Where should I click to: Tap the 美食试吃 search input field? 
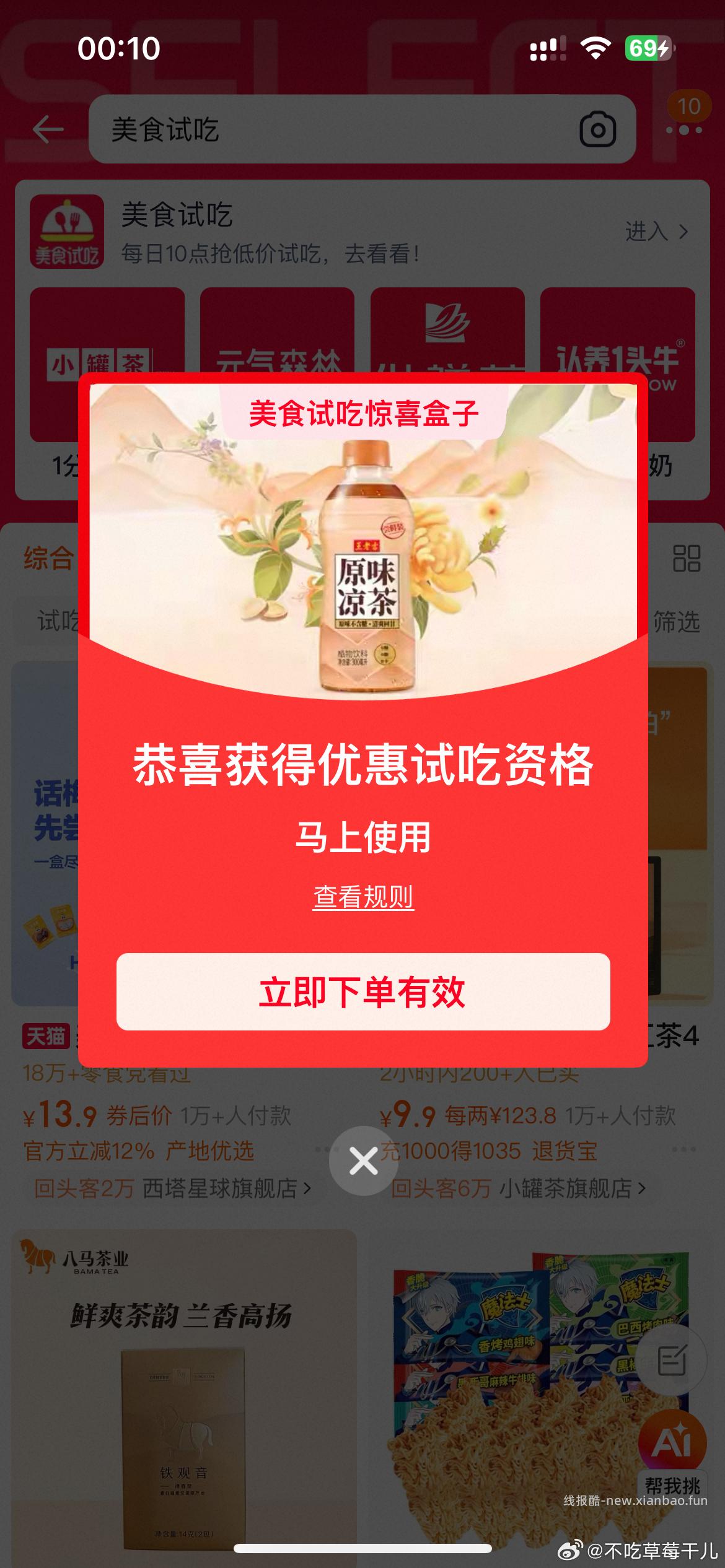tap(248, 128)
